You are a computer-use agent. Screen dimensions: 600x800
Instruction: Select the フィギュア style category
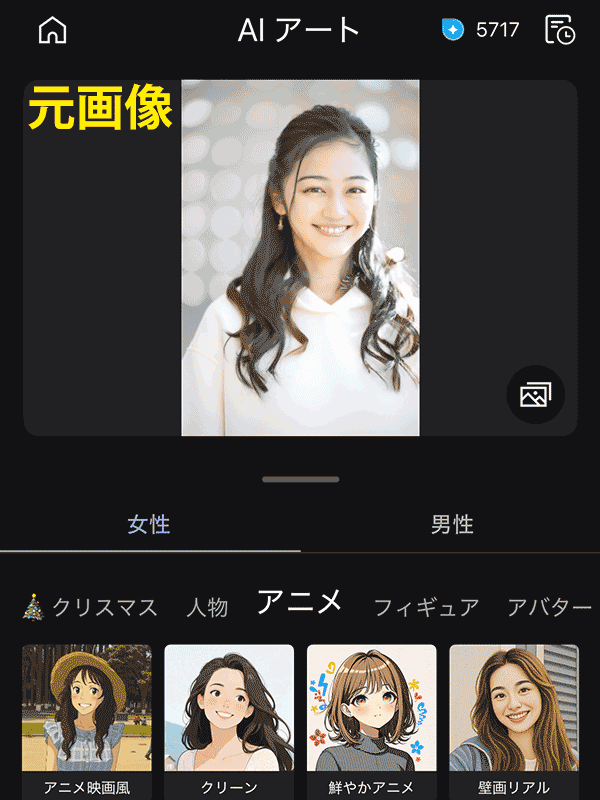[x=426, y=607]
